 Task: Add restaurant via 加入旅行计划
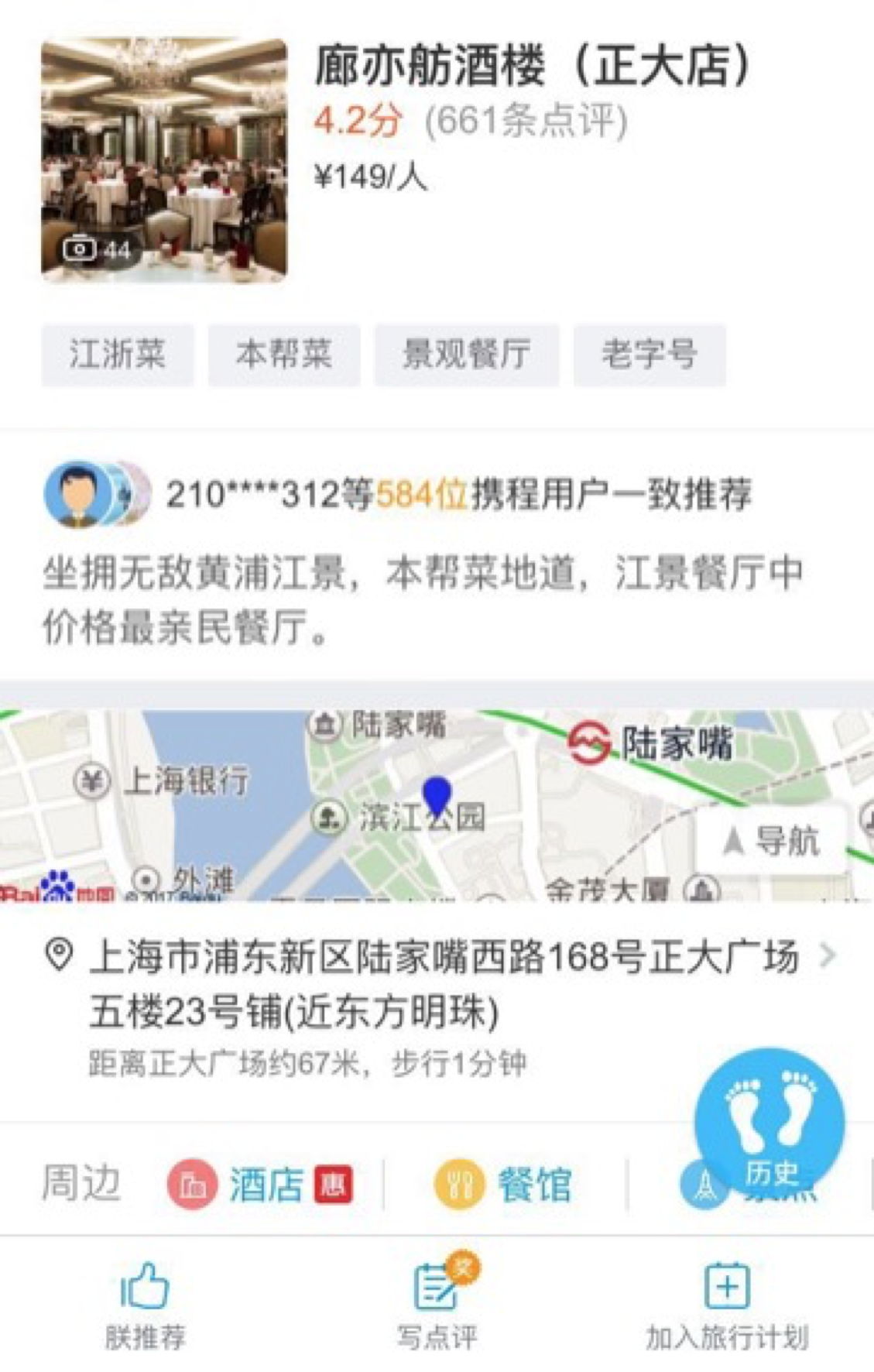(727, 1306)
